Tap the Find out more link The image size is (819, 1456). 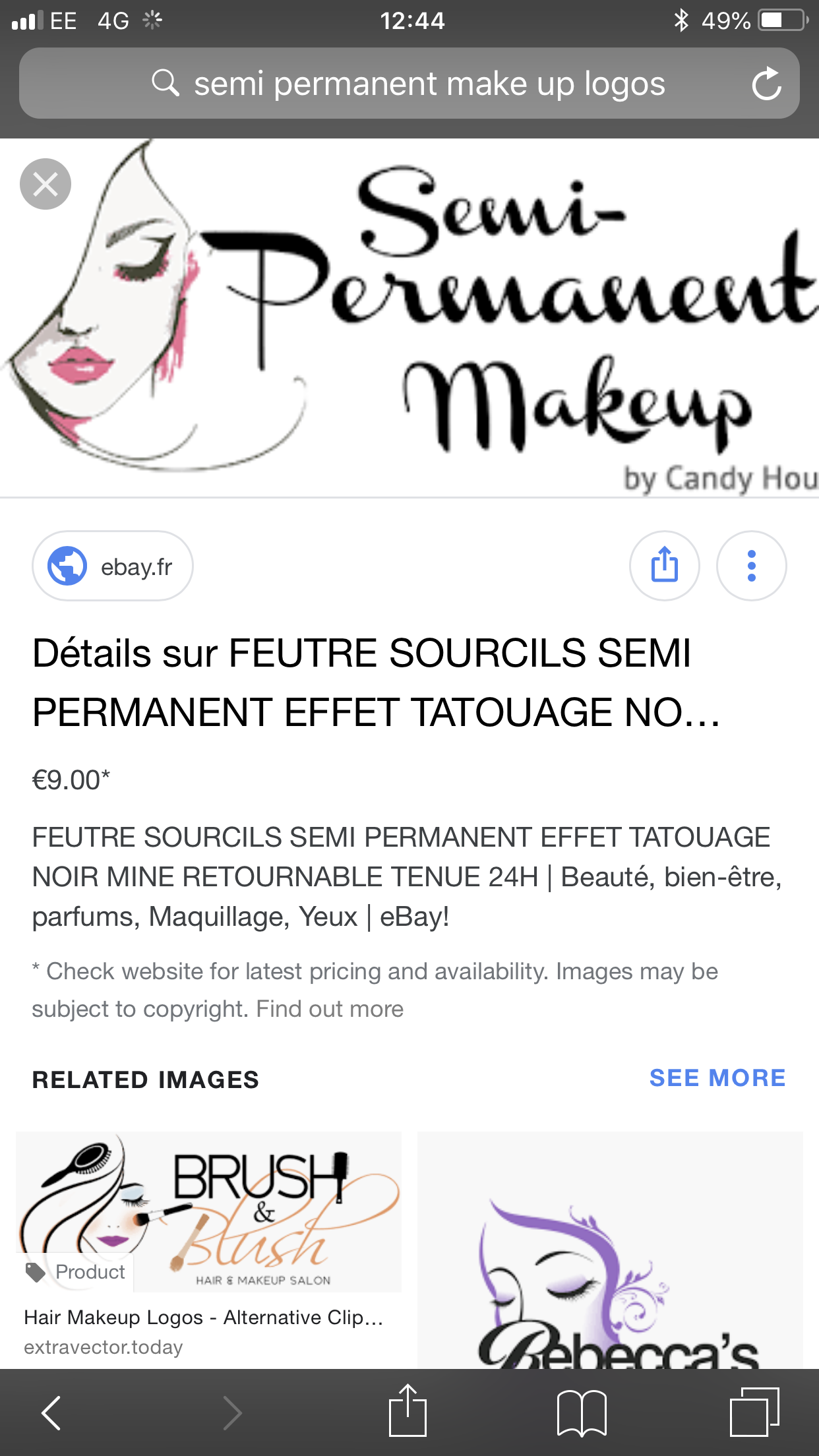pyautogui.click(x=330, y=1009)
